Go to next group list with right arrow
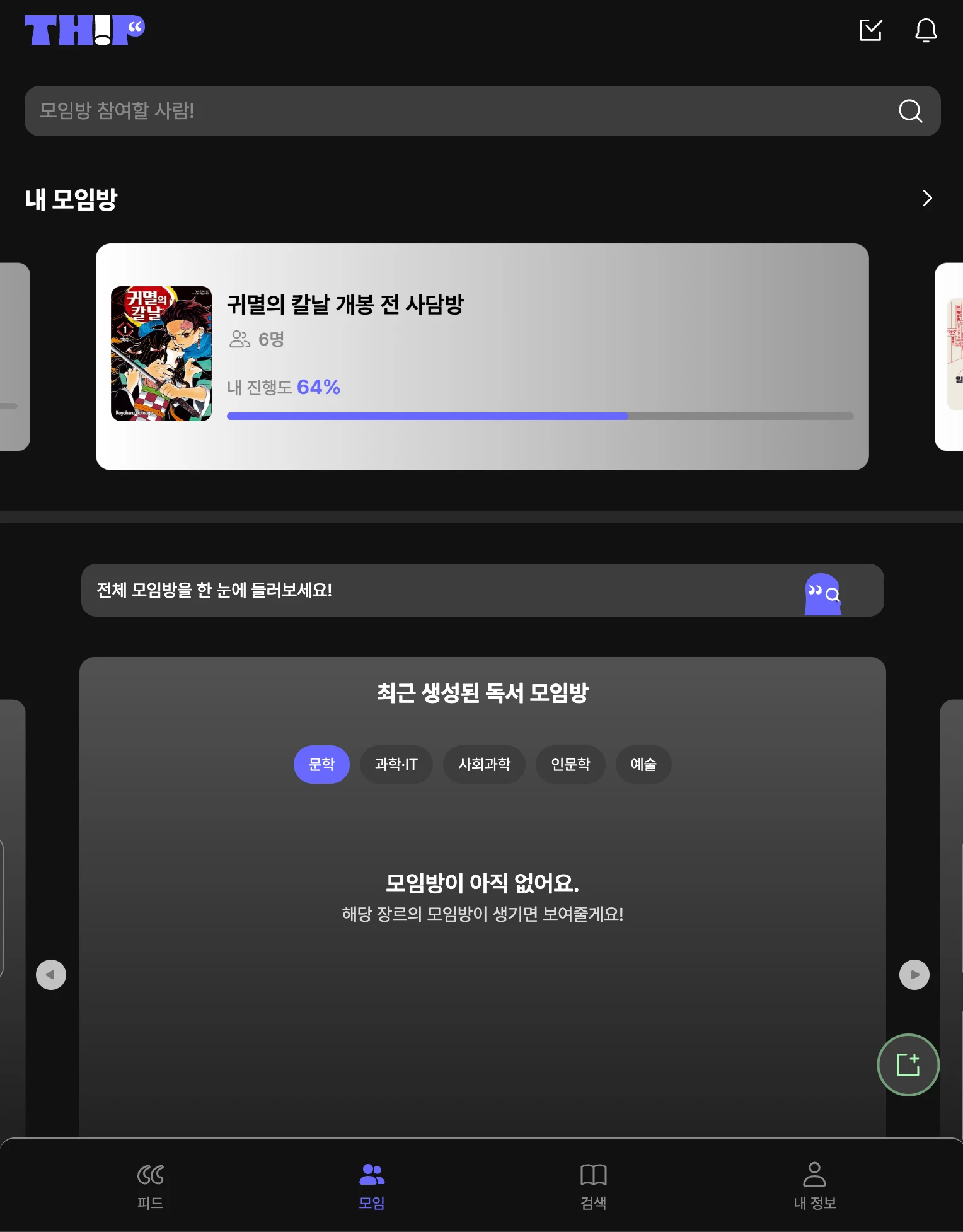 (x=914, y=975)
